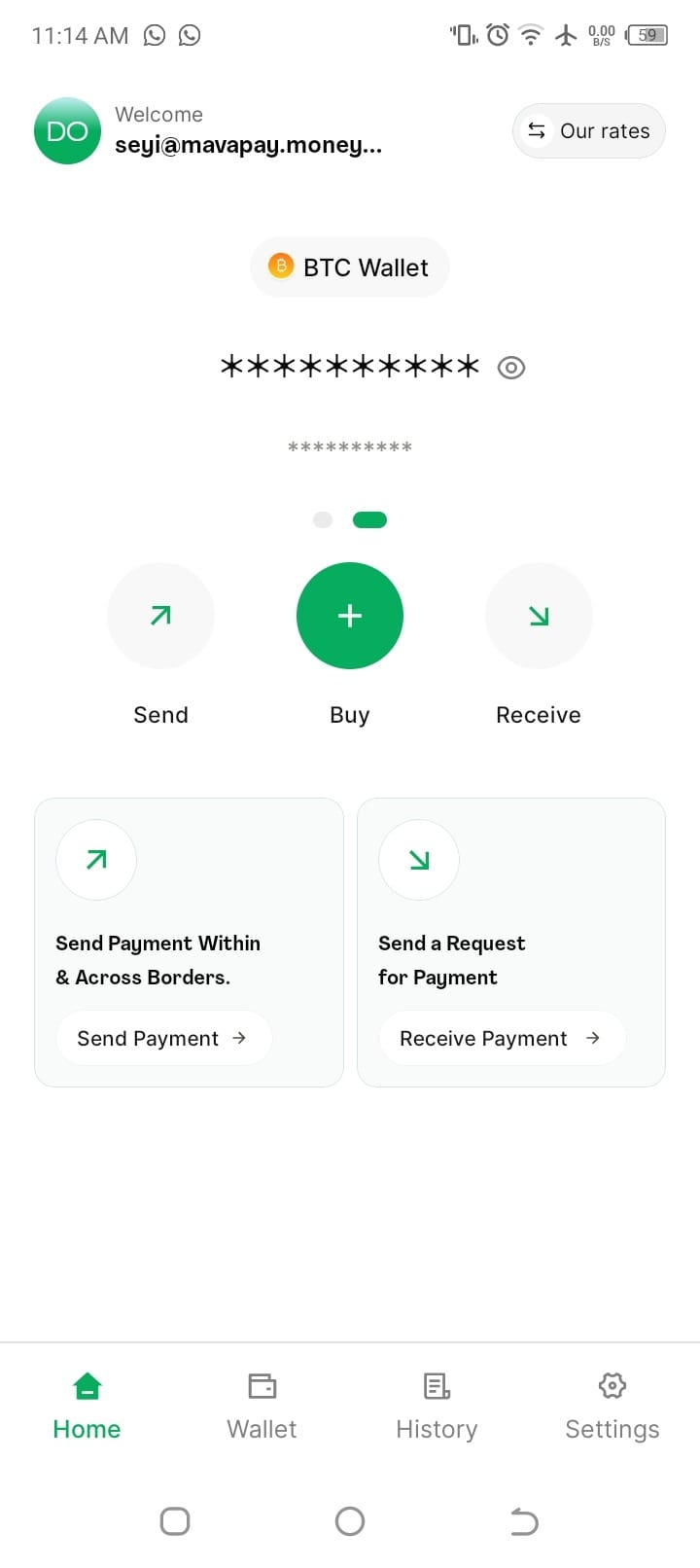Select the Receive Payment button
700x1568 pixels.
point(501,1038)
